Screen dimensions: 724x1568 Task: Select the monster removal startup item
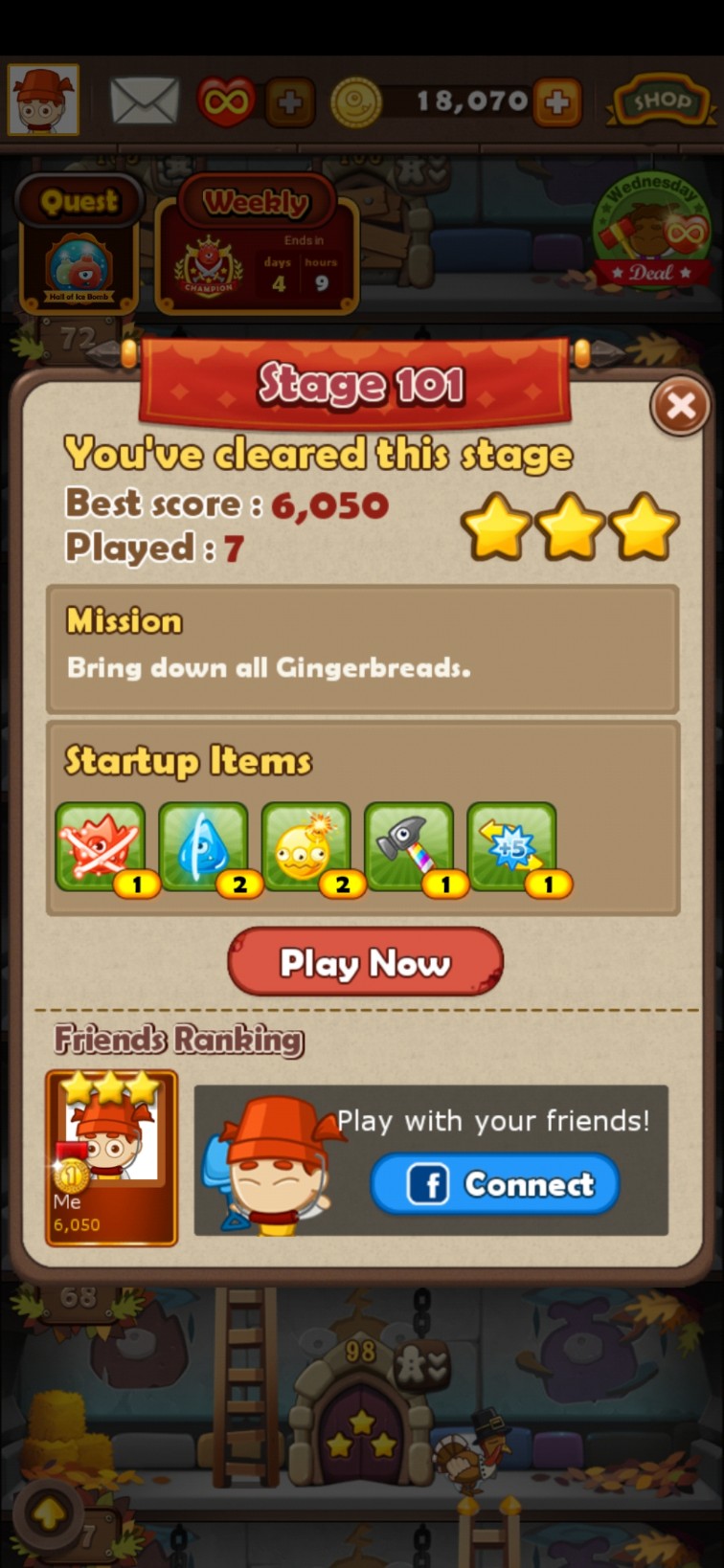tap(101, 847)
